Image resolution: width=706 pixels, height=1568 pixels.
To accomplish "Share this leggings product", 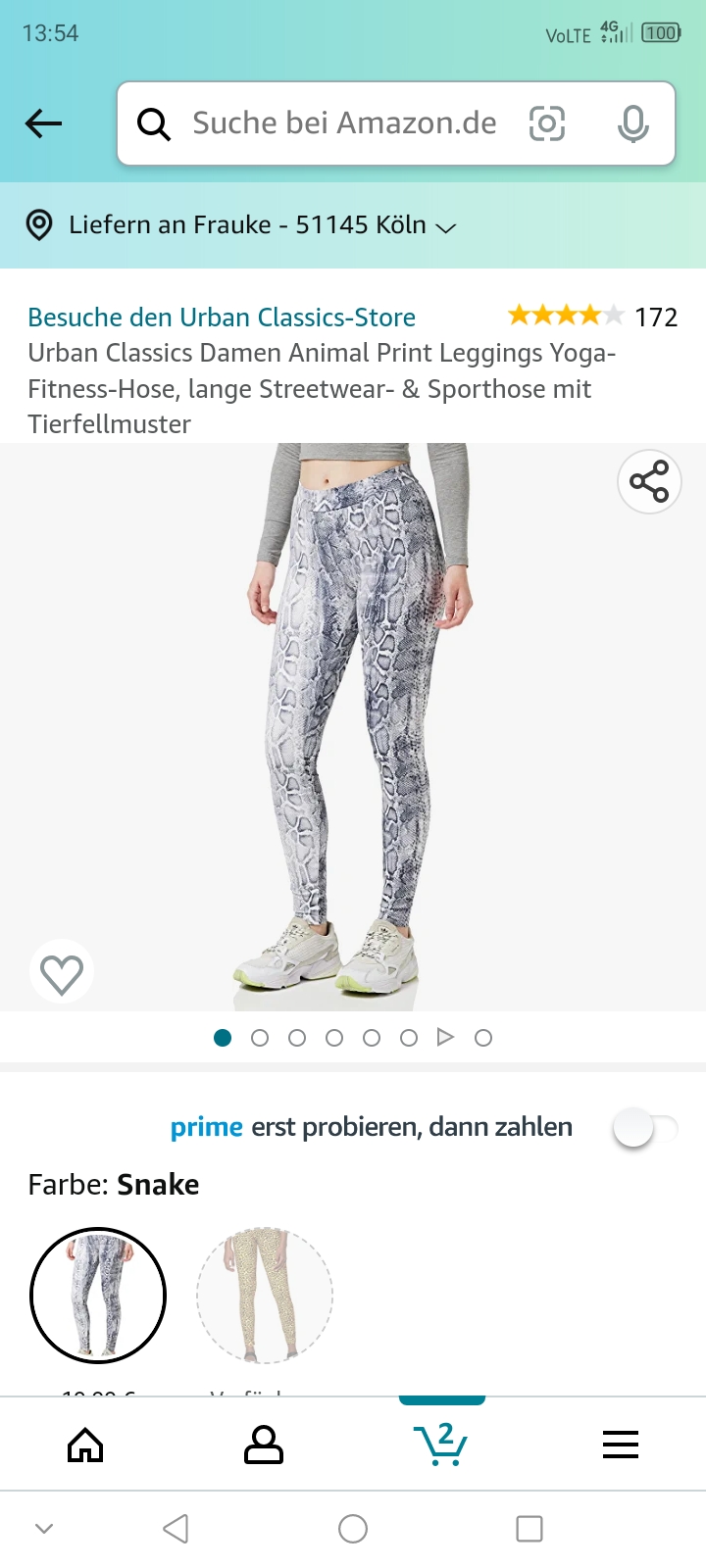I will pos(649,482).
